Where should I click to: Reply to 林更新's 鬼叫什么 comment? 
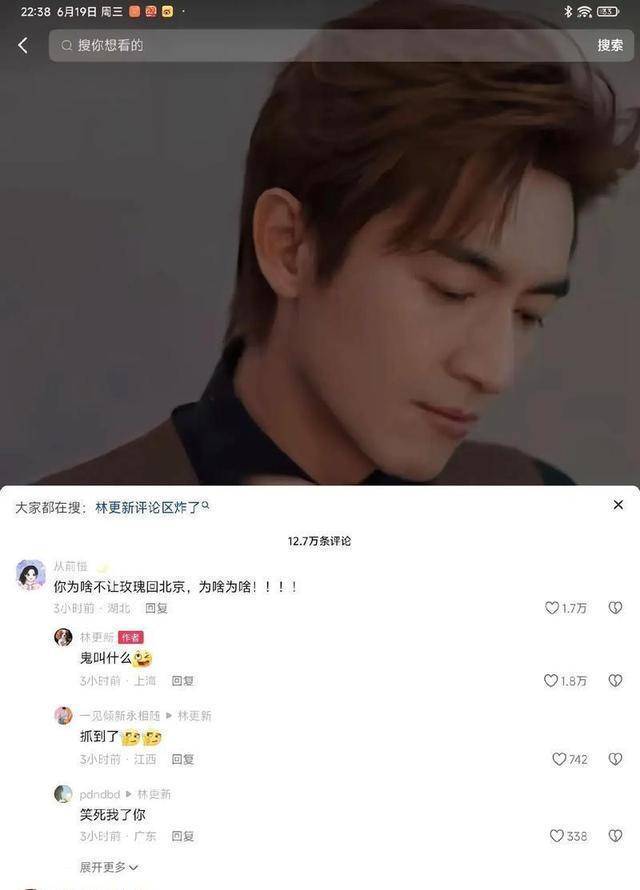[x=182, y=681]
